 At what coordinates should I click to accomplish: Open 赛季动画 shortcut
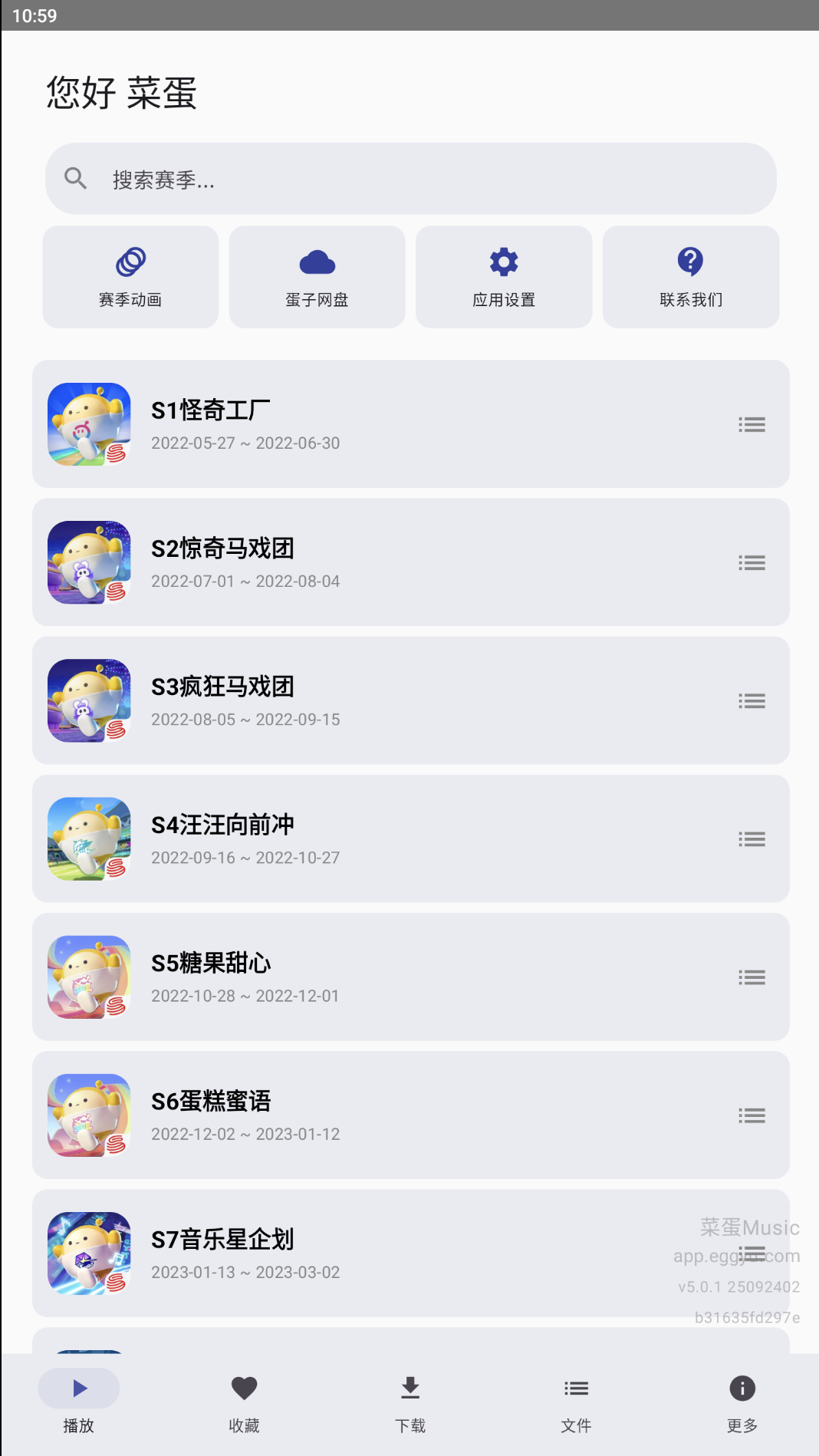[x=130, y=277]
